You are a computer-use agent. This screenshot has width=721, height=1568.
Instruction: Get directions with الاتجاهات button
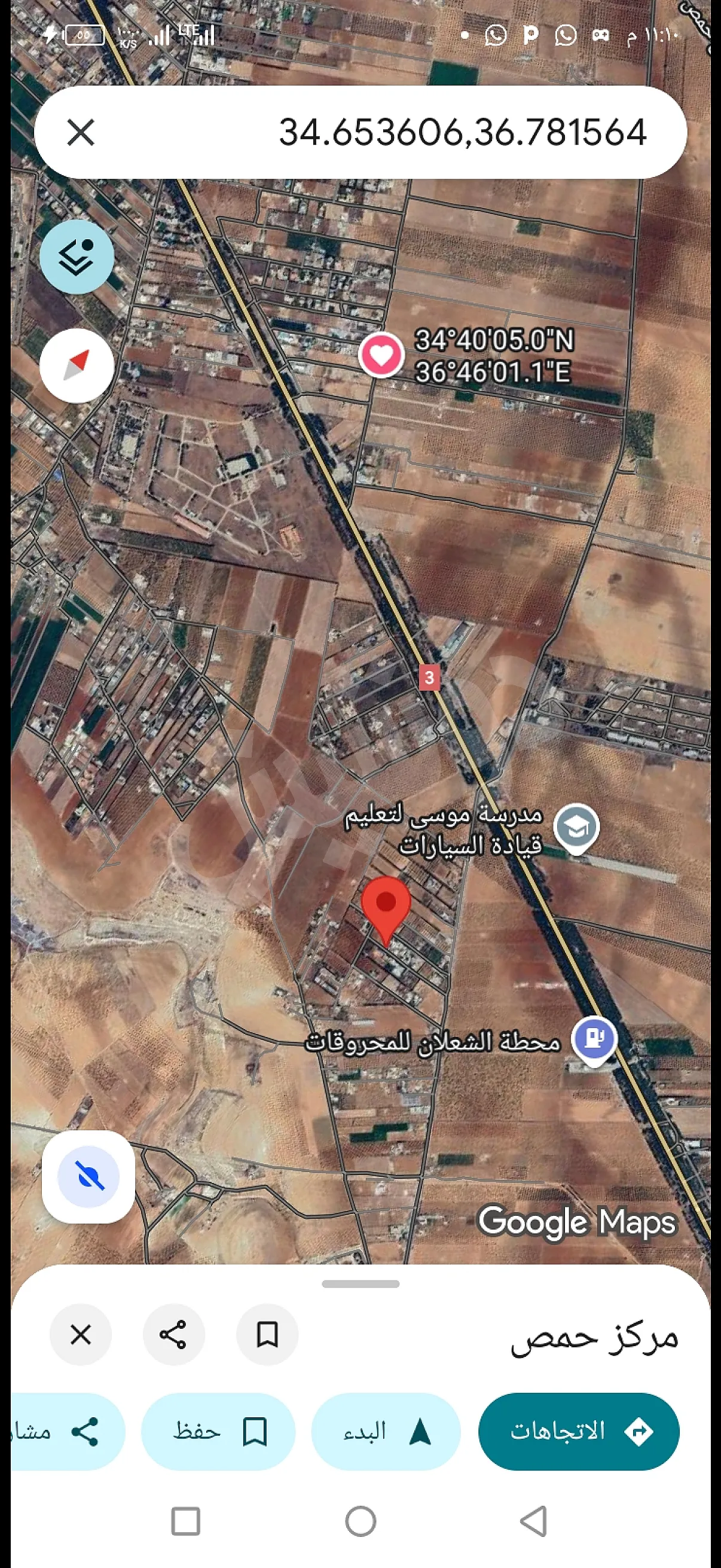[x=579, y=1432]
